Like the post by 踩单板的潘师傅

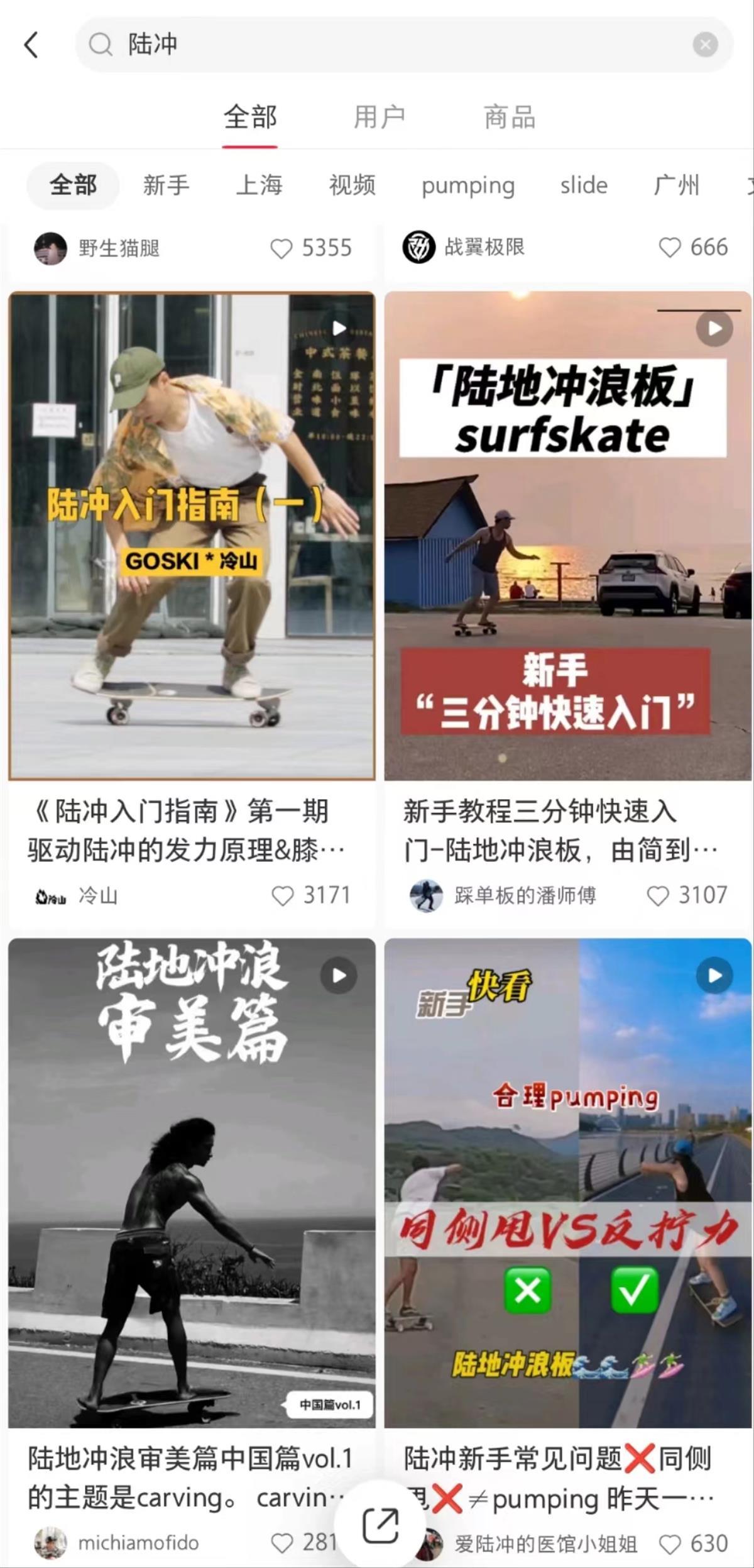658,896
